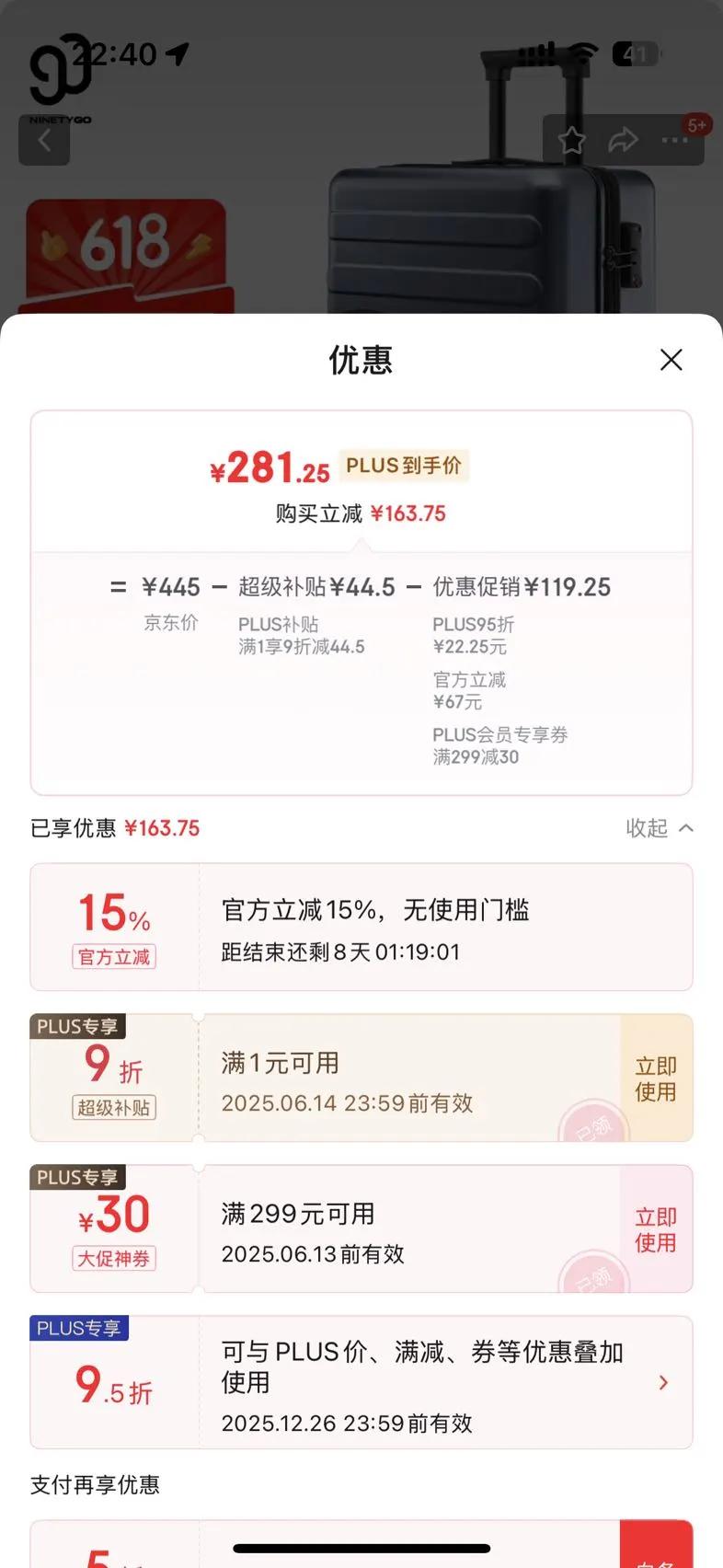
Task: Favorite the suitcase via the star icon
Action: pyautogui.click(x=572, y=140)
